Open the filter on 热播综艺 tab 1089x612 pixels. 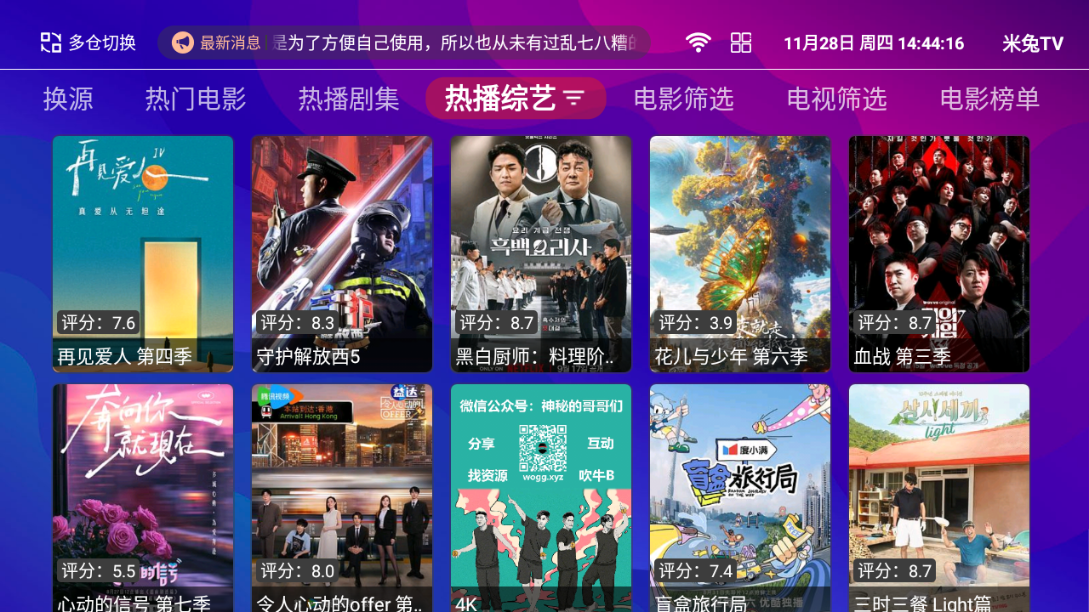[x=574, y=98]
